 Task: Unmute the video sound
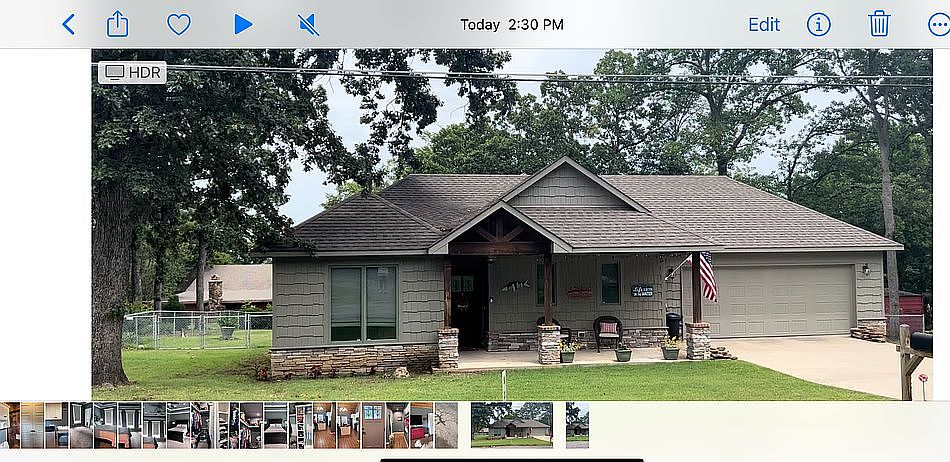(x=308, y=24)
